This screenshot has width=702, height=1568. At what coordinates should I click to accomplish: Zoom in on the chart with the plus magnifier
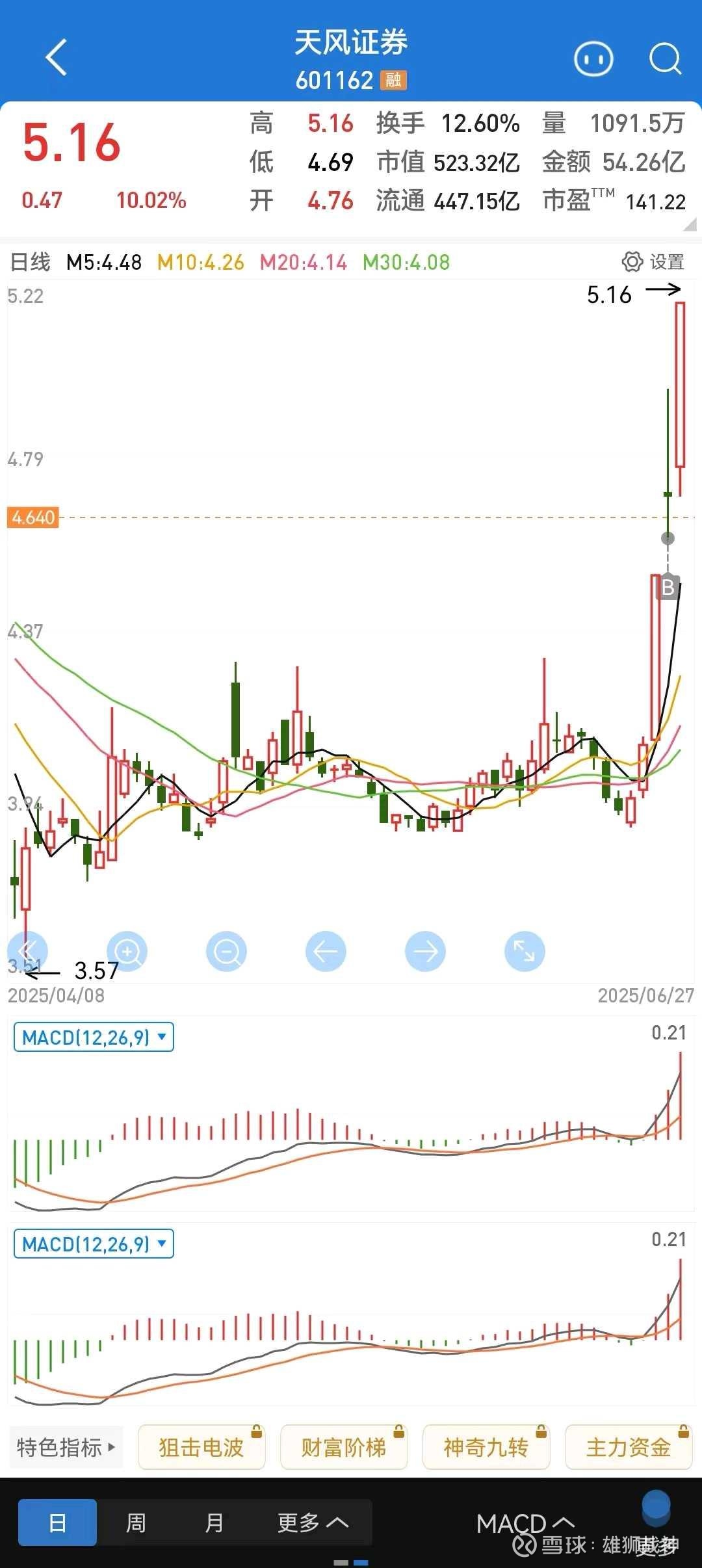click(127, 951)
